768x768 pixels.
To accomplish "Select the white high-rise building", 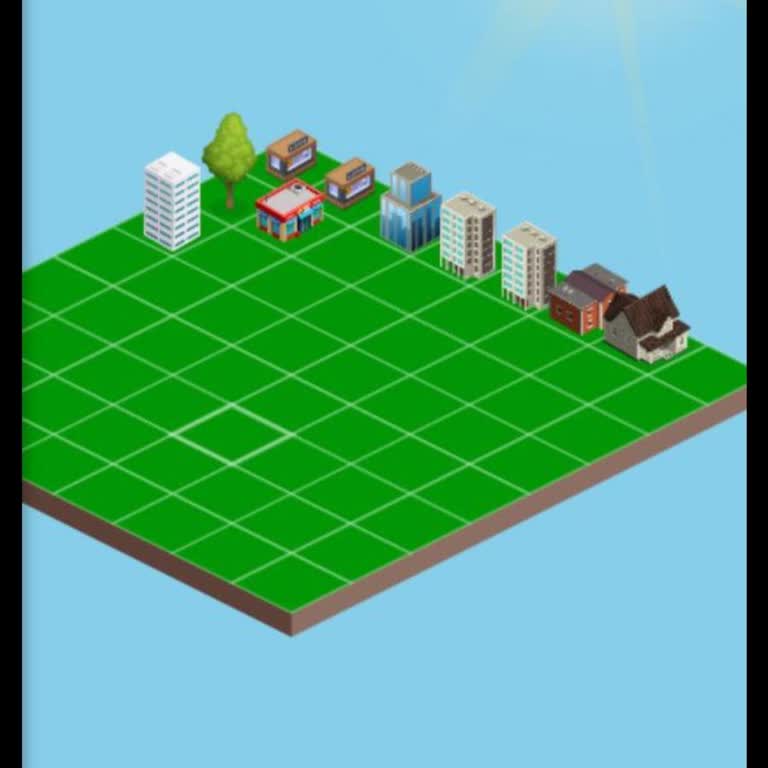I will (172, 201).
